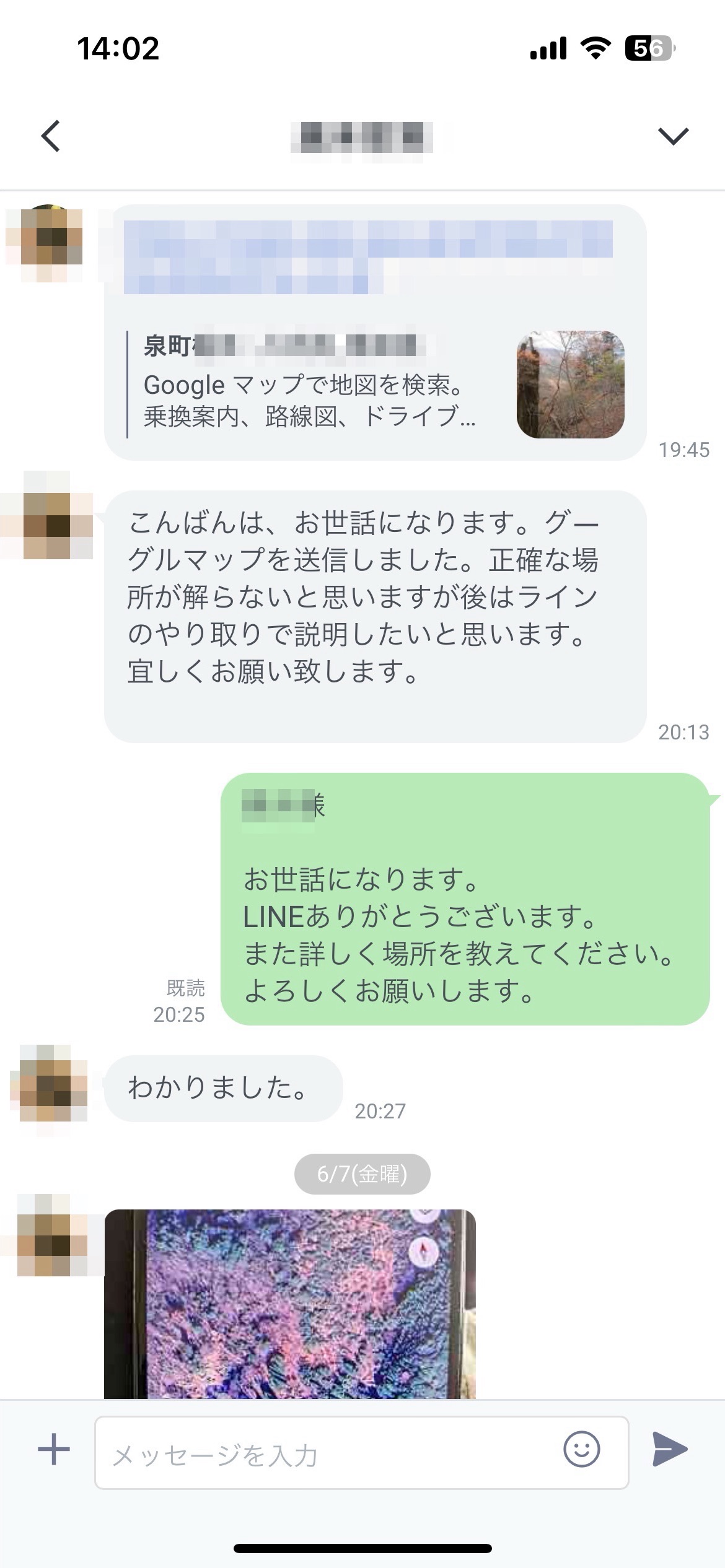Image resolution: width=725 pixels, height=1568 pixels.
Task: Open the plus attachment menu
Action: [x=54, y=1450]
